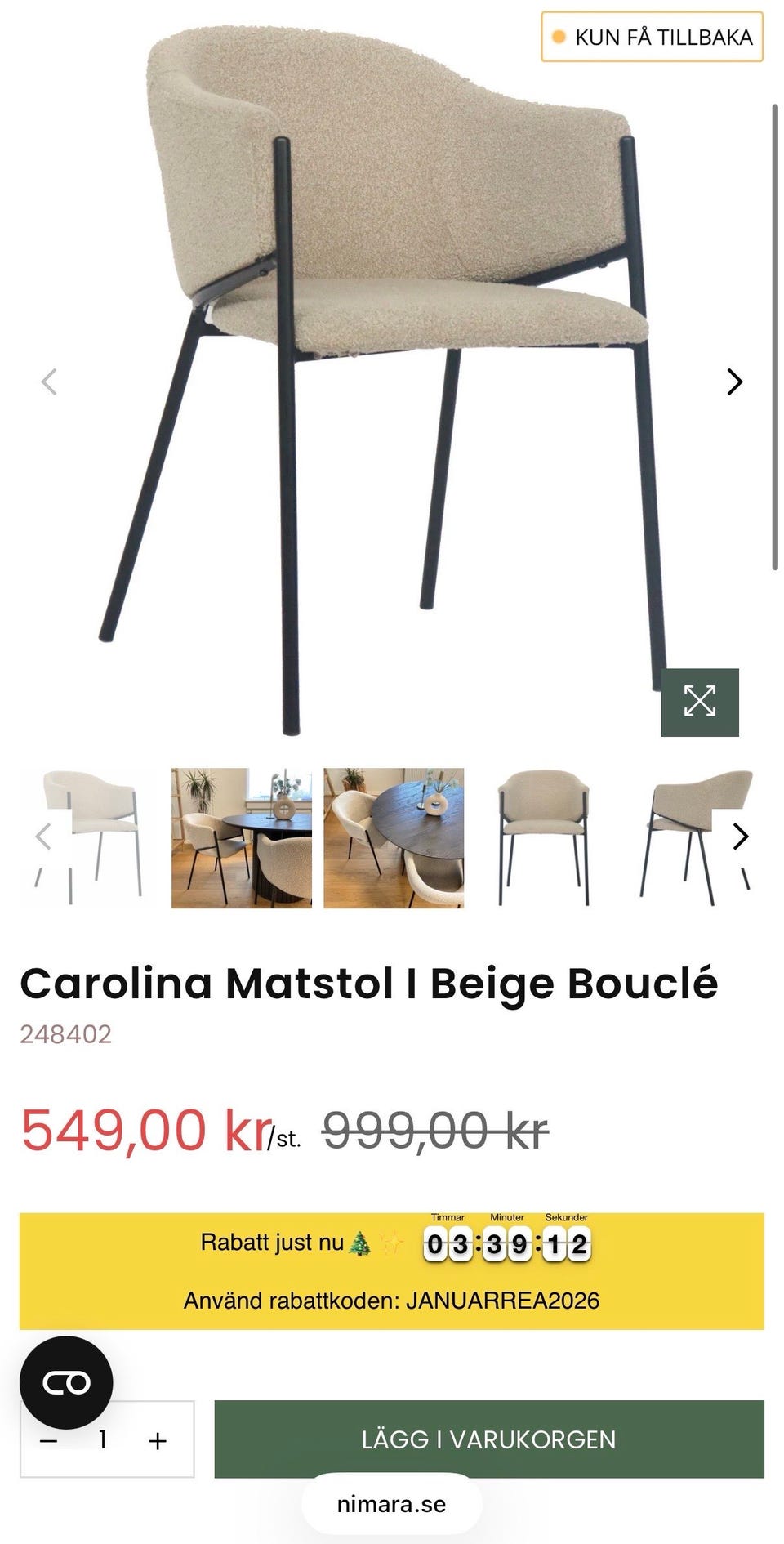Screen dimensions: 784x1544
Task: Select the chair-with-table thumbnail second from left
Action: [x=243, y=835]
